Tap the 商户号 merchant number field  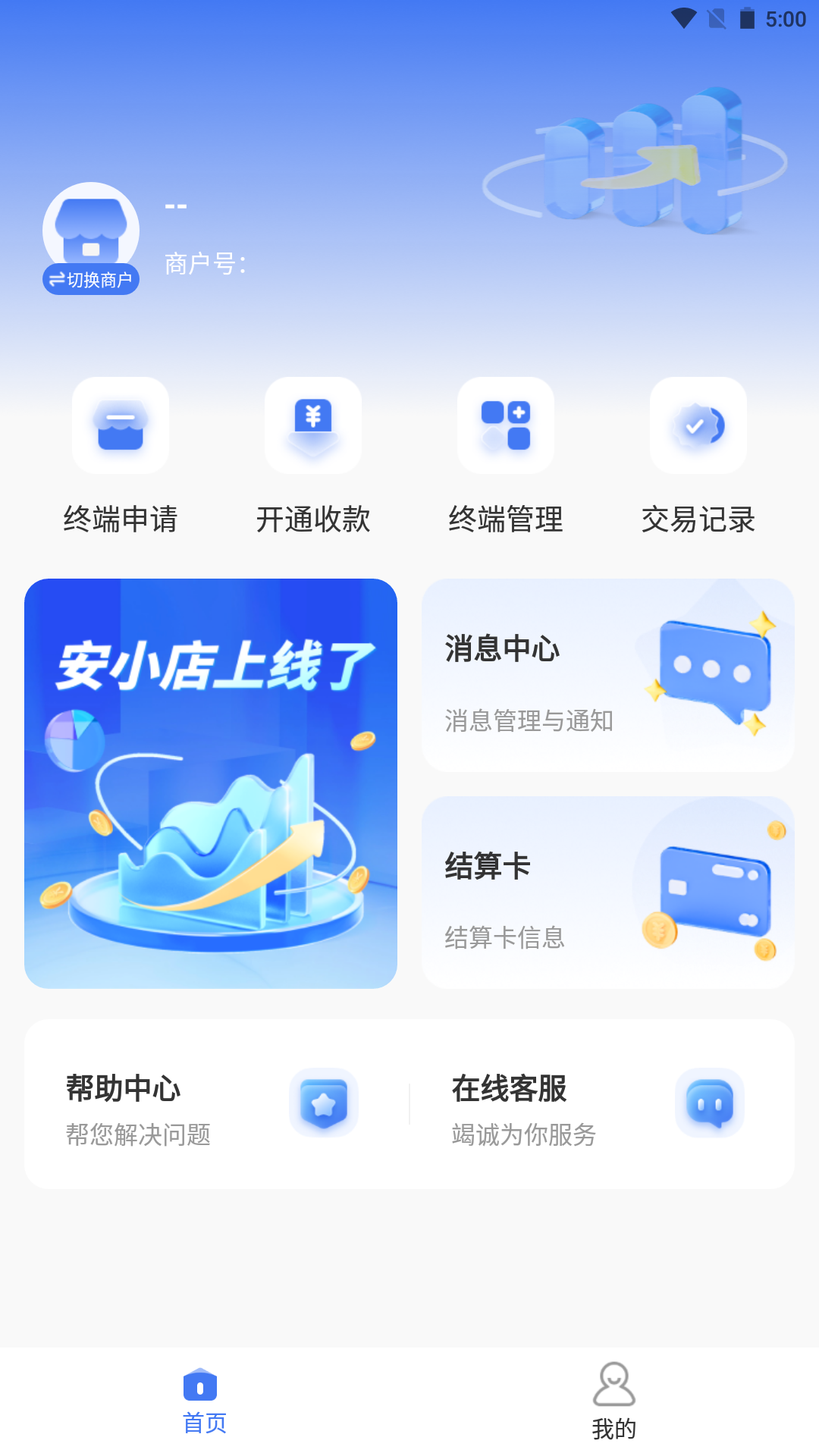click(205, 265)
